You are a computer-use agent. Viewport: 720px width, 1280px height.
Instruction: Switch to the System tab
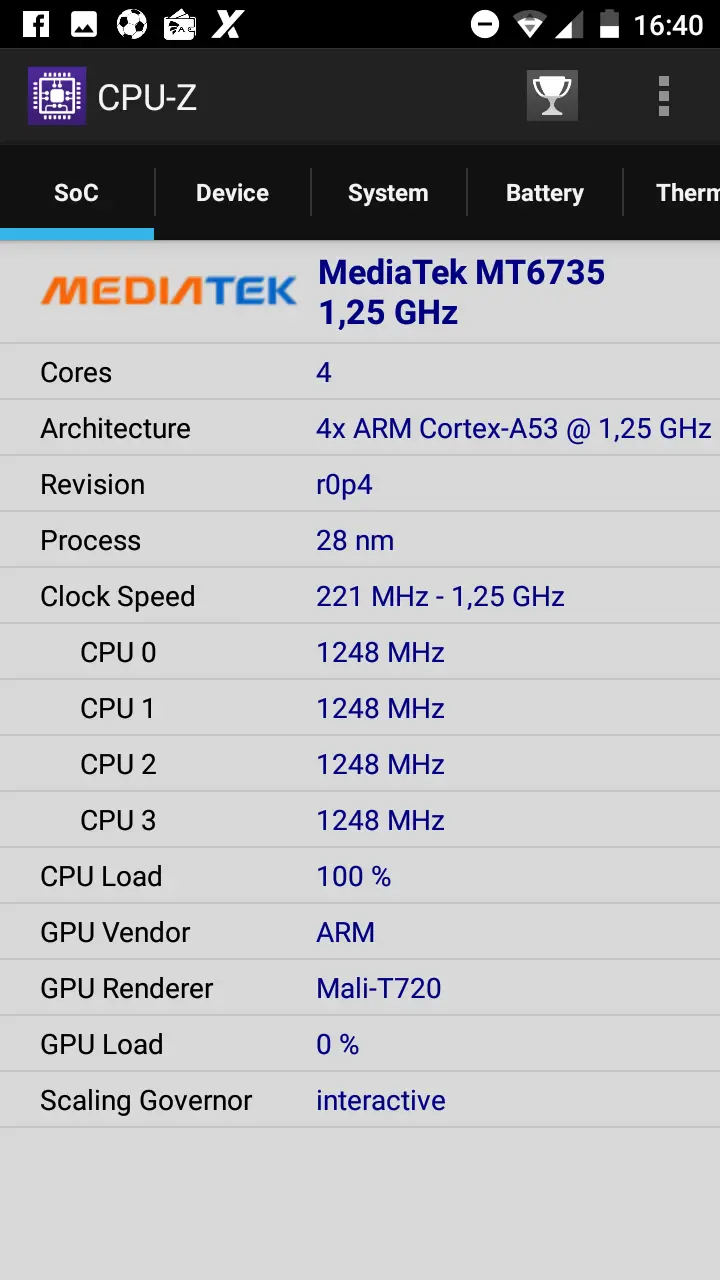coord(388,193)
